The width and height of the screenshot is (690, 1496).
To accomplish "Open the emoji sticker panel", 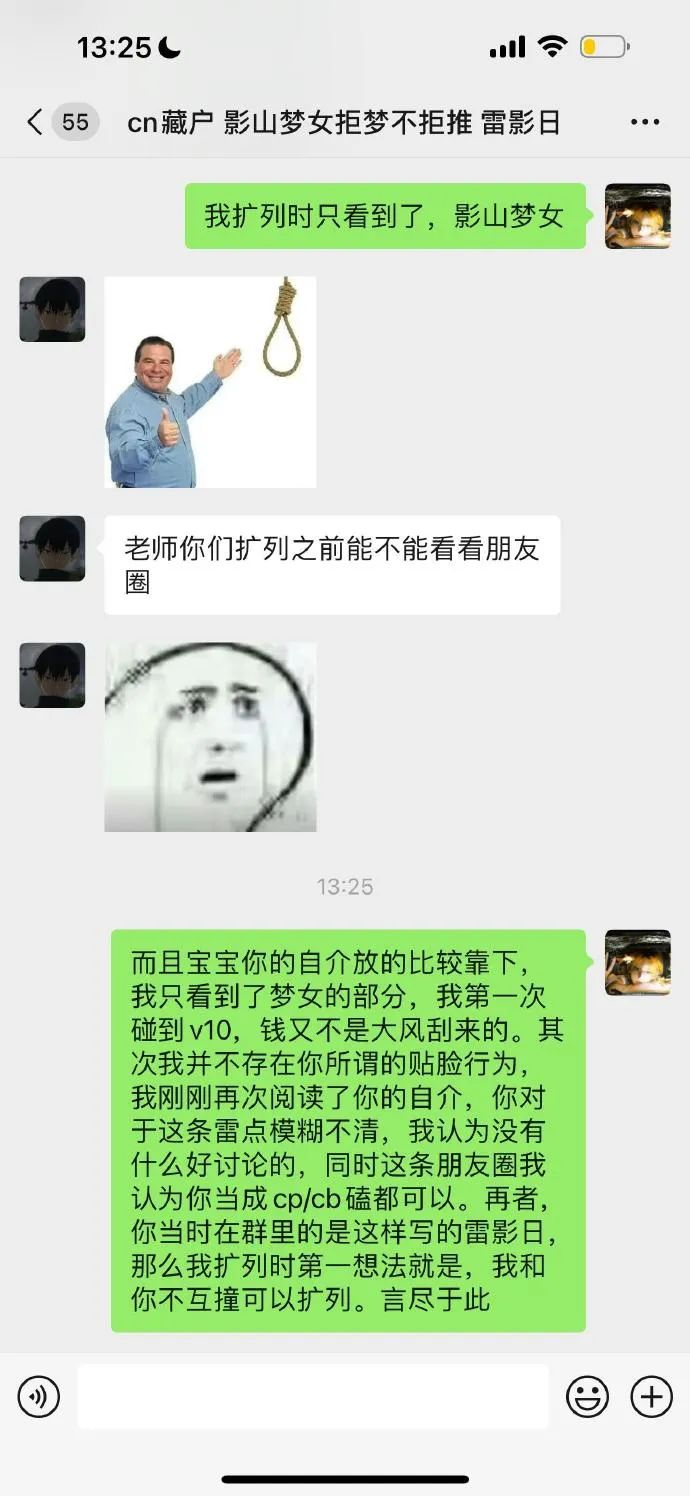I will click(x=587, y=1396).
